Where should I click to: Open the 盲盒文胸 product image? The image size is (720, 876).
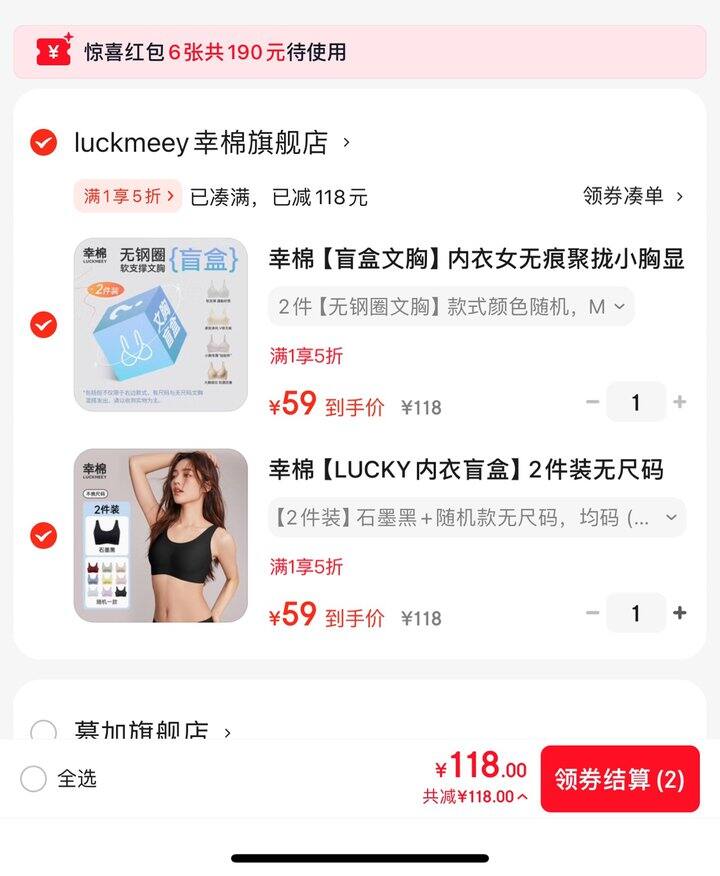click(161, 325)
